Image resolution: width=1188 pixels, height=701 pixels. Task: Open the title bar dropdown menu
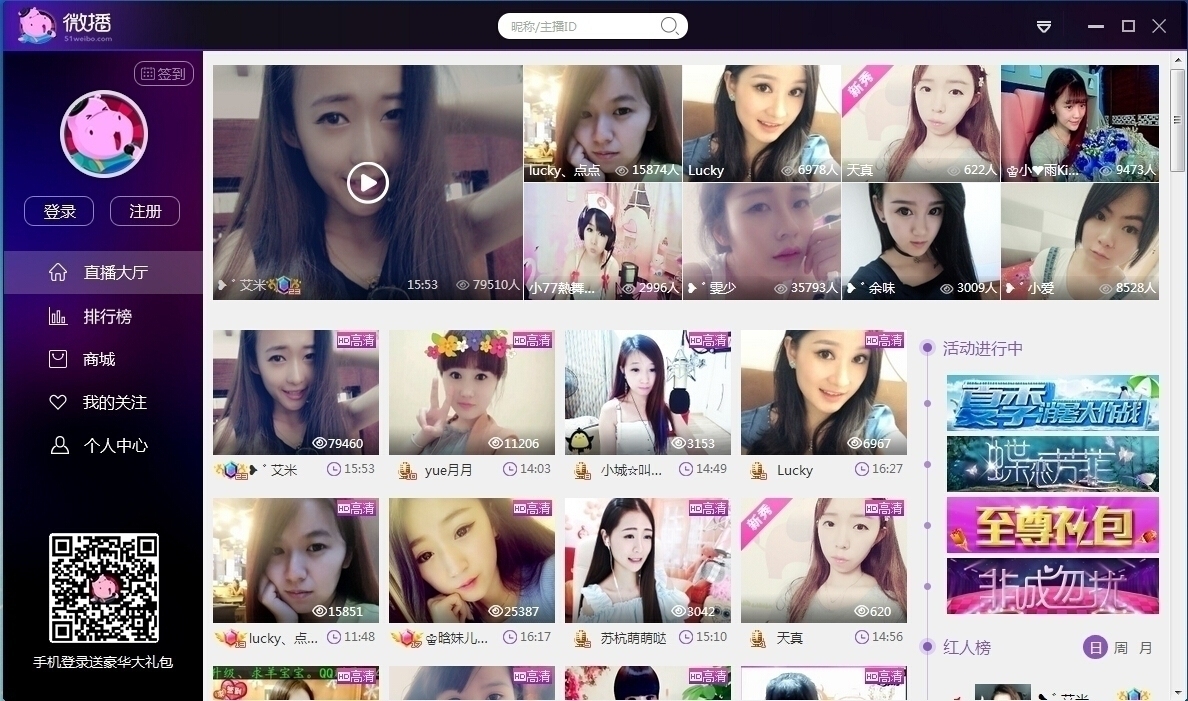[1044, 27]
